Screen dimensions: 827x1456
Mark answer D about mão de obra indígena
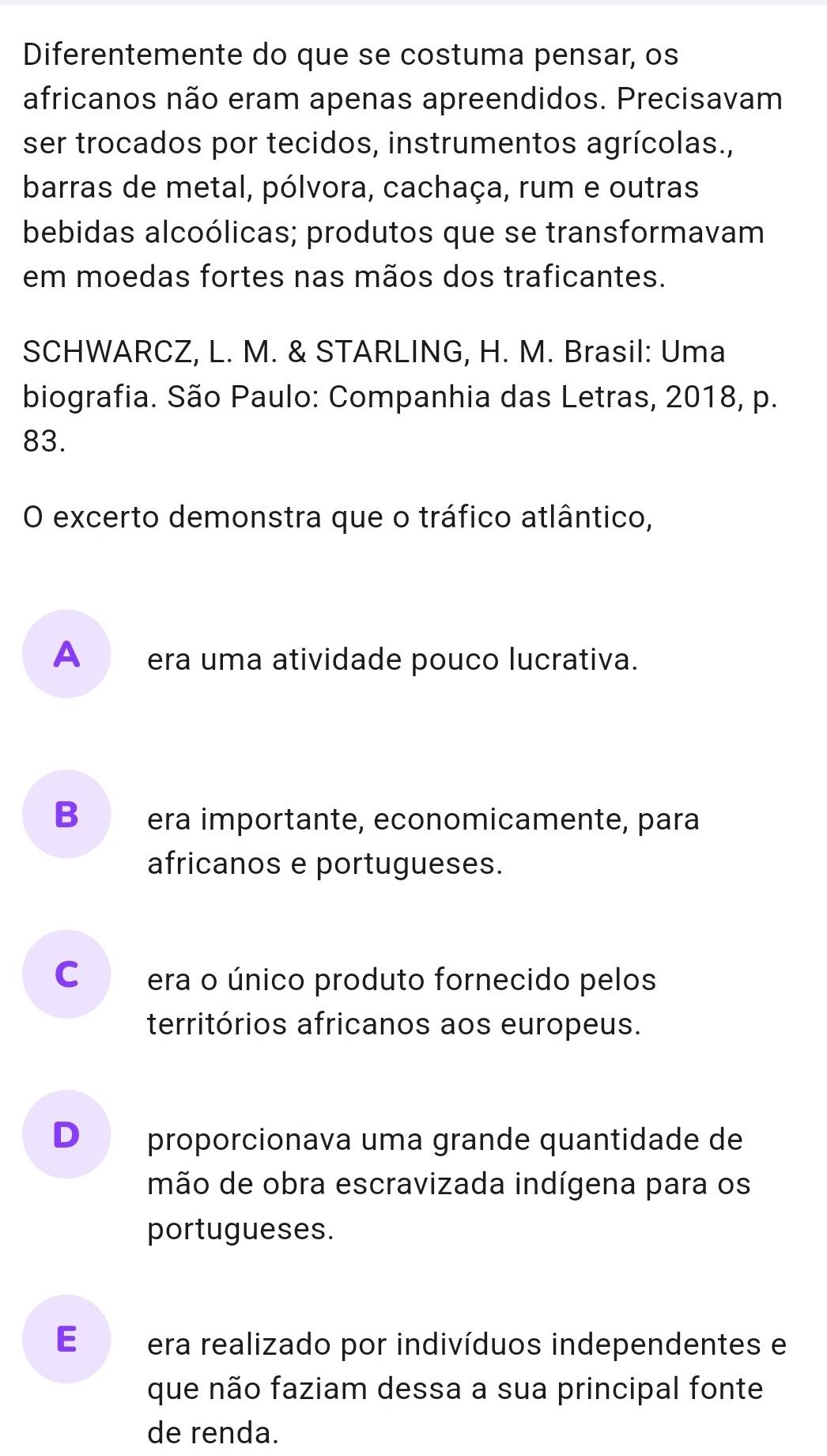66,1134
